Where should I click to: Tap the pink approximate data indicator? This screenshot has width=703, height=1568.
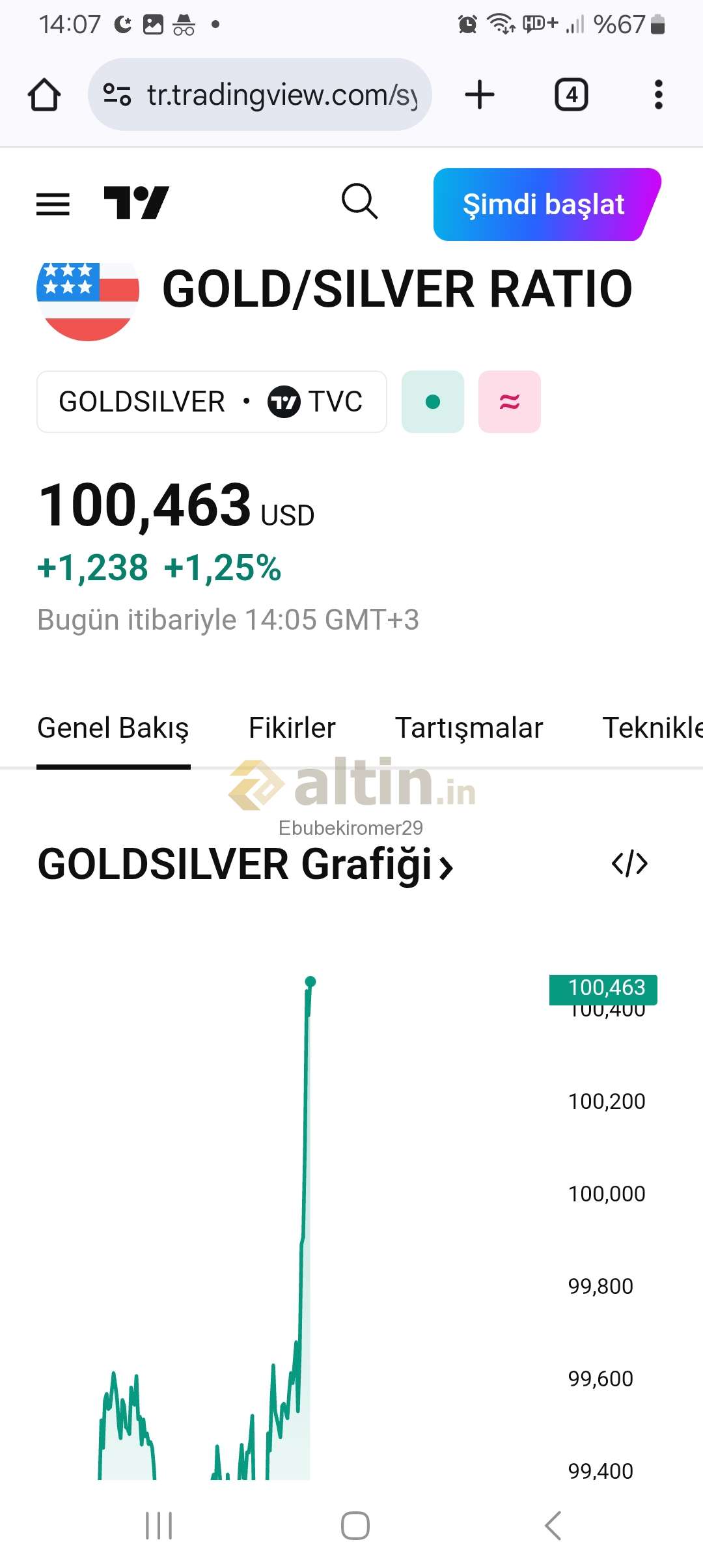pos(510,402)
